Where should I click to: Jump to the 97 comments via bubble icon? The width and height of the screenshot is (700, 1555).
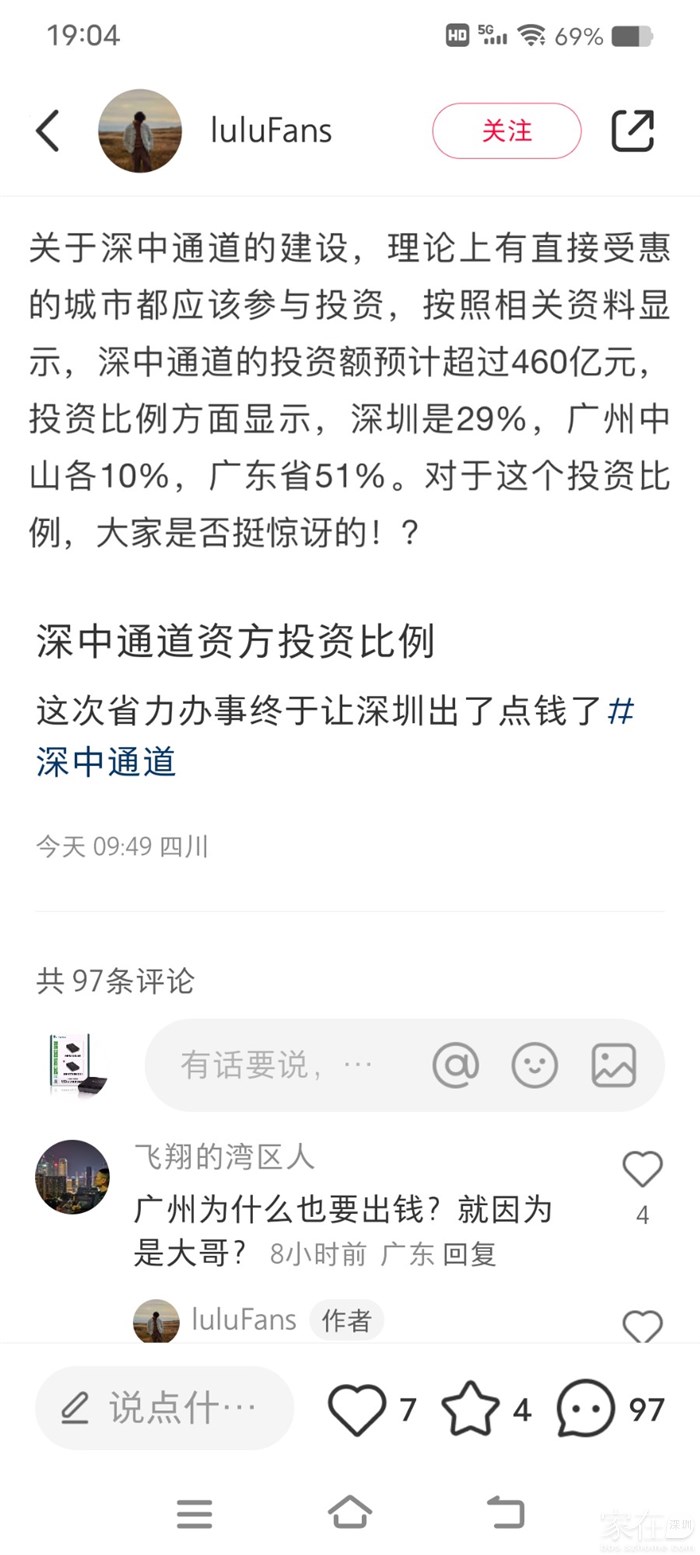(586, 1409)
